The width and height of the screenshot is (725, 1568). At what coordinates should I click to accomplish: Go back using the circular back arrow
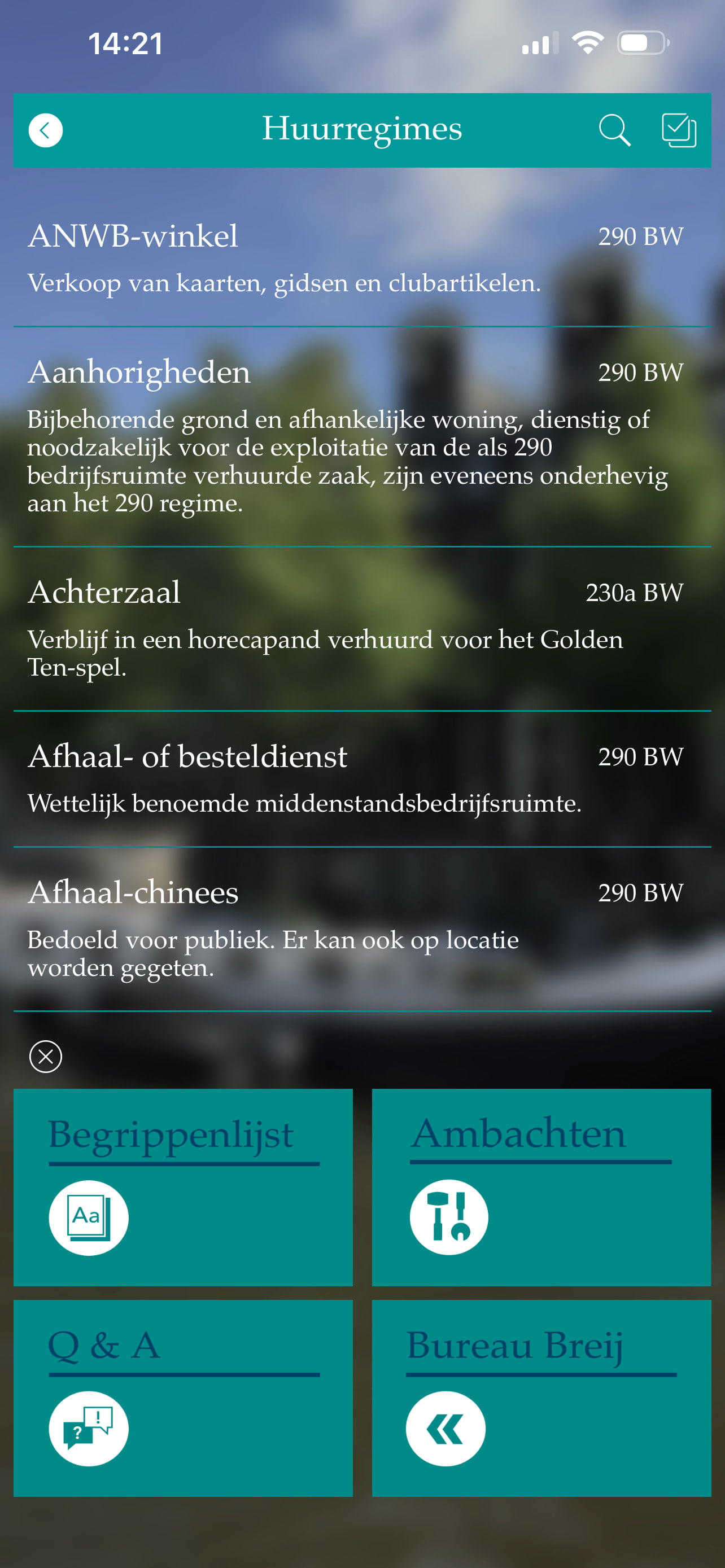[x=45, y=129]
